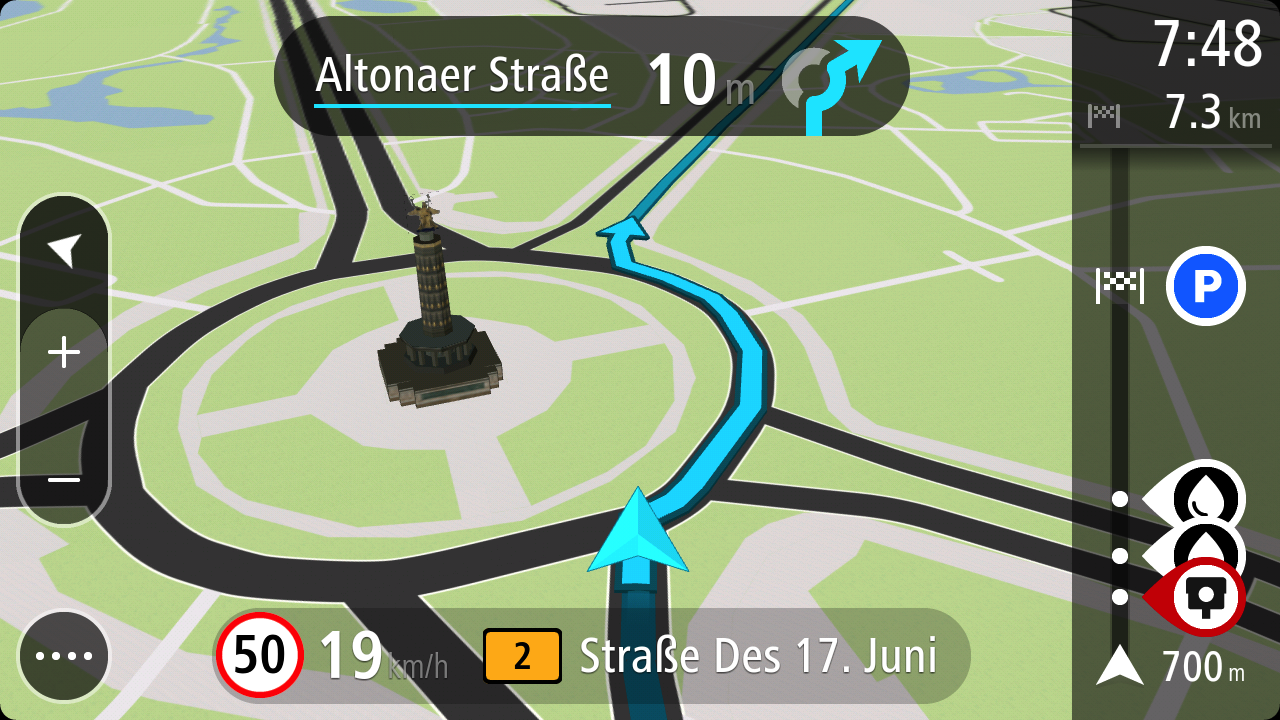Screen dimensions: 1280x720
Task: Tap the speed panel showing Straße Des 17. Juni
Action: [x=590, y=656]
